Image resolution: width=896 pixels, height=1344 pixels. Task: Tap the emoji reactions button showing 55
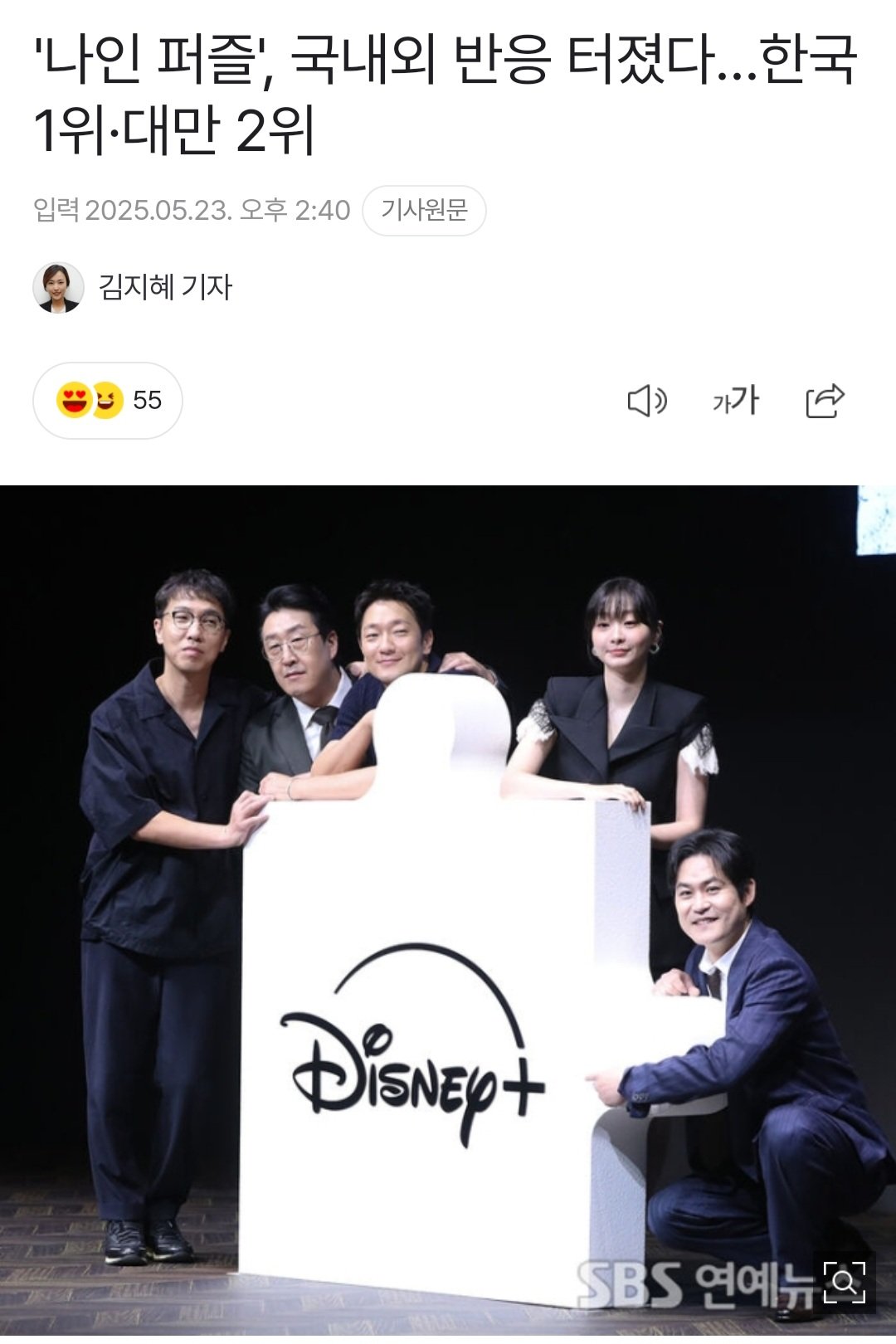(x=108, y=401)
